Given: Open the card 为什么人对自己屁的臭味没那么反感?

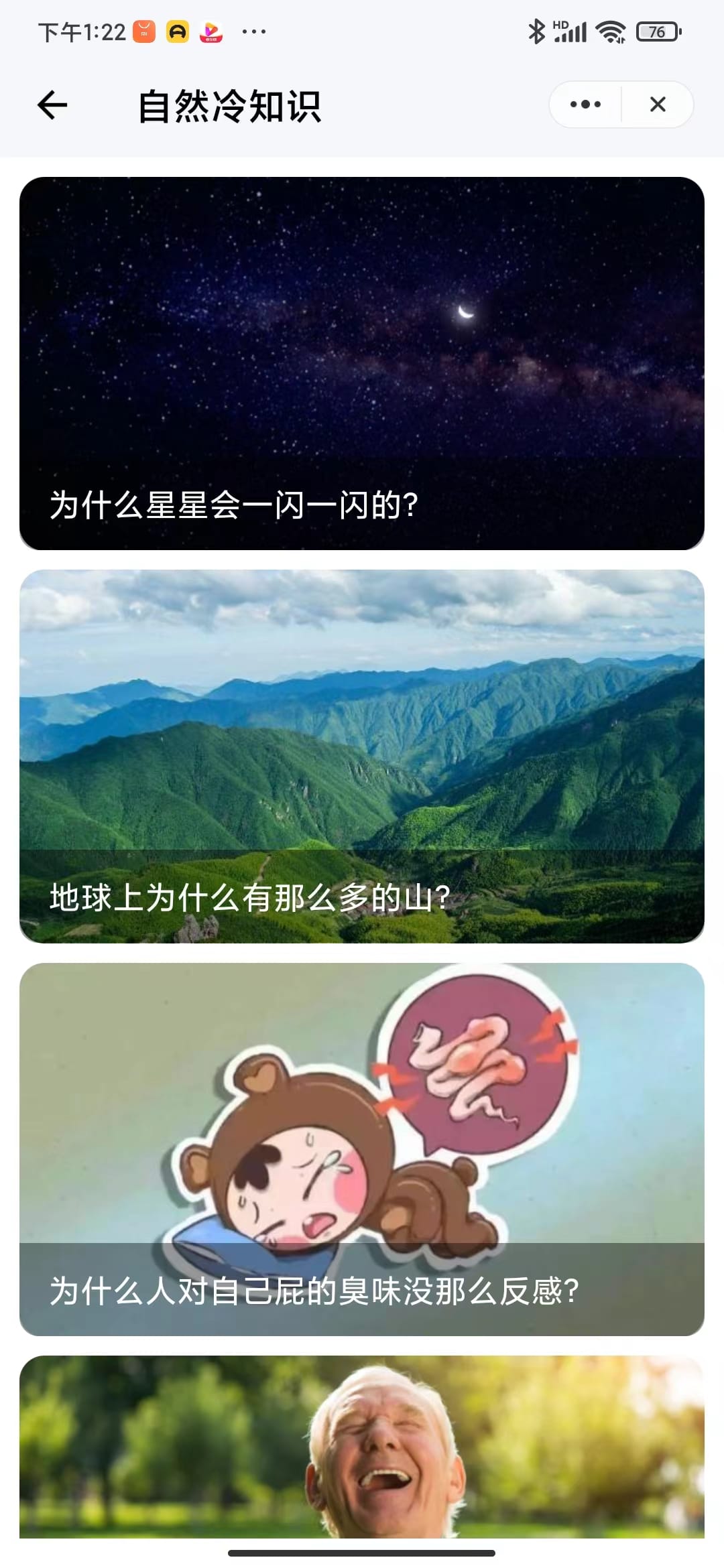Looking at the screenshot, I should click(x=362, y=1149).
